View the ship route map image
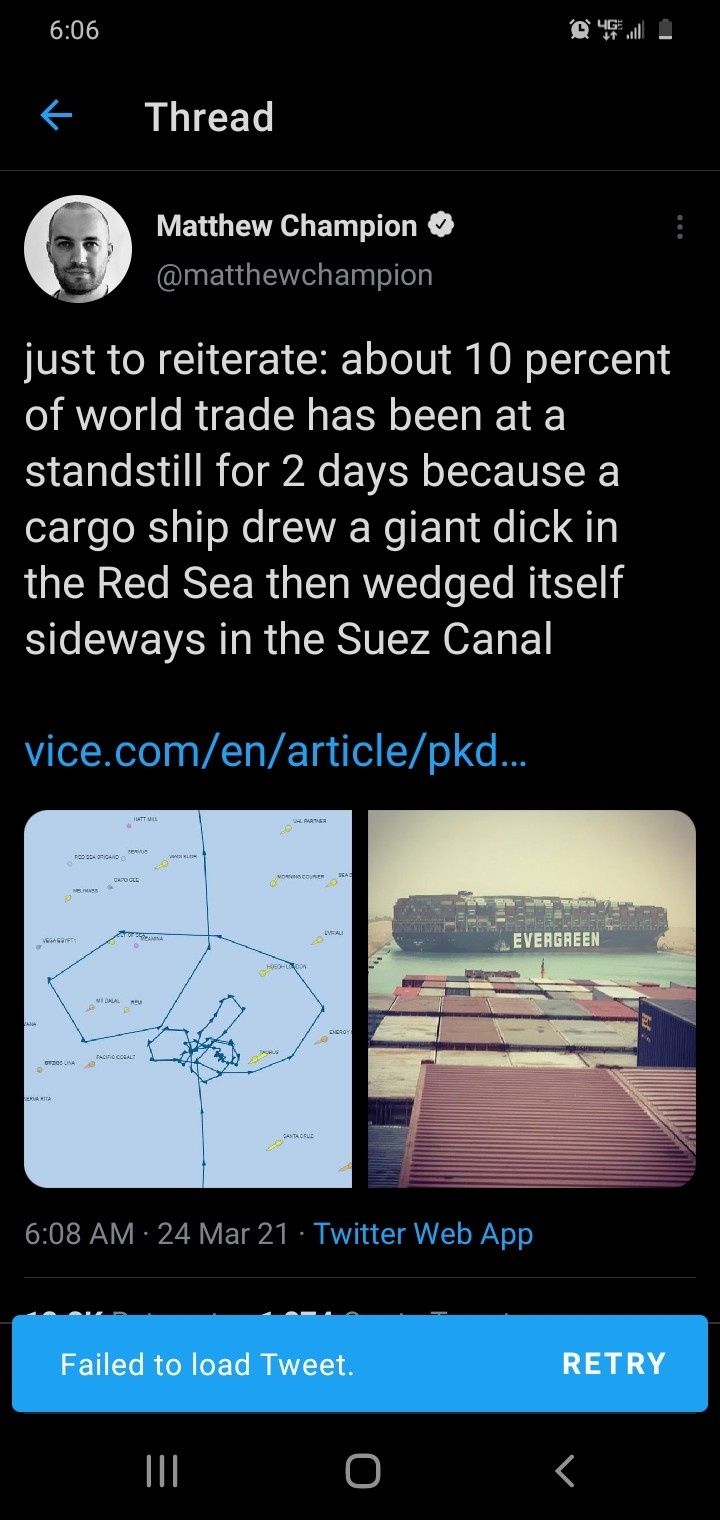Viewport: 720px width, 1520px height. tap(188, 998)
